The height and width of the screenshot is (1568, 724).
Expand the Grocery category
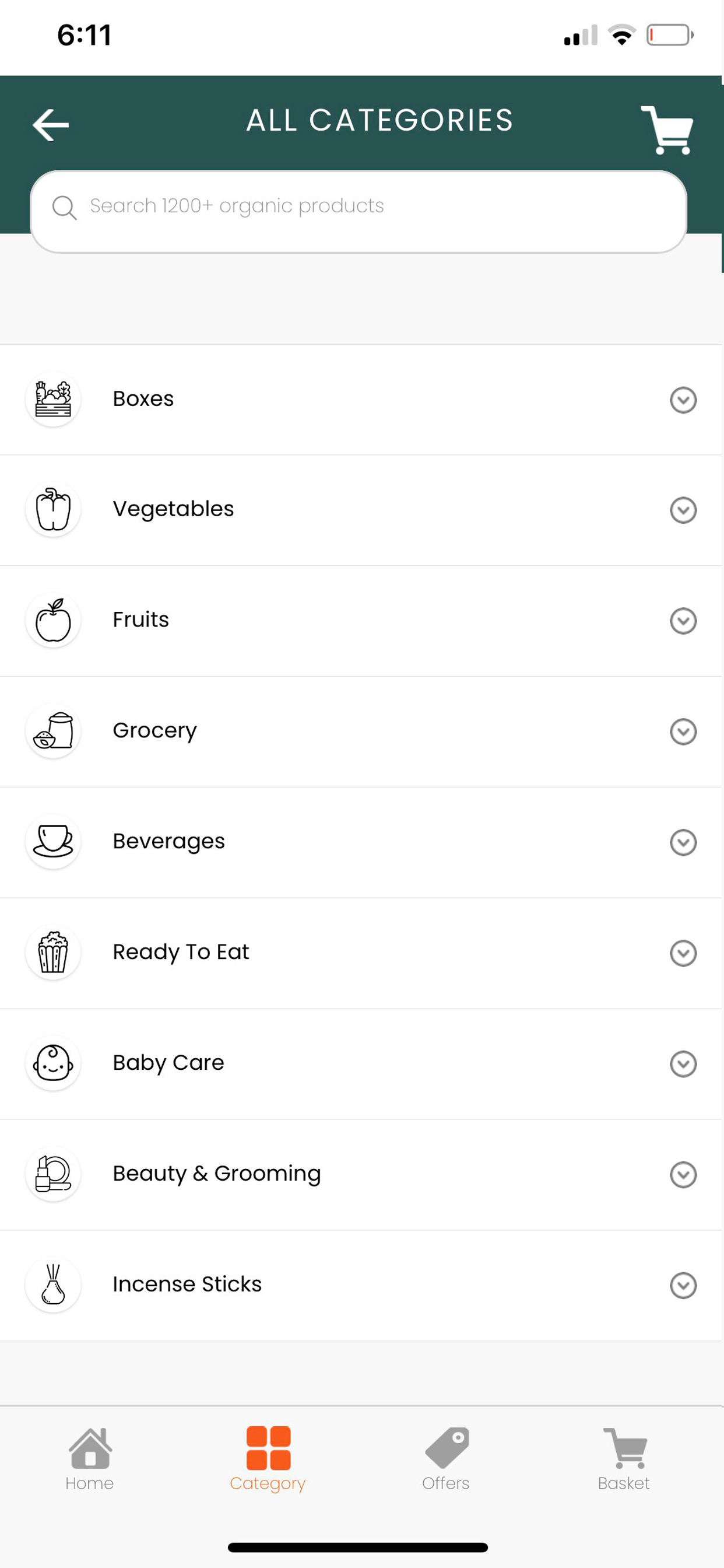[683, 731]
